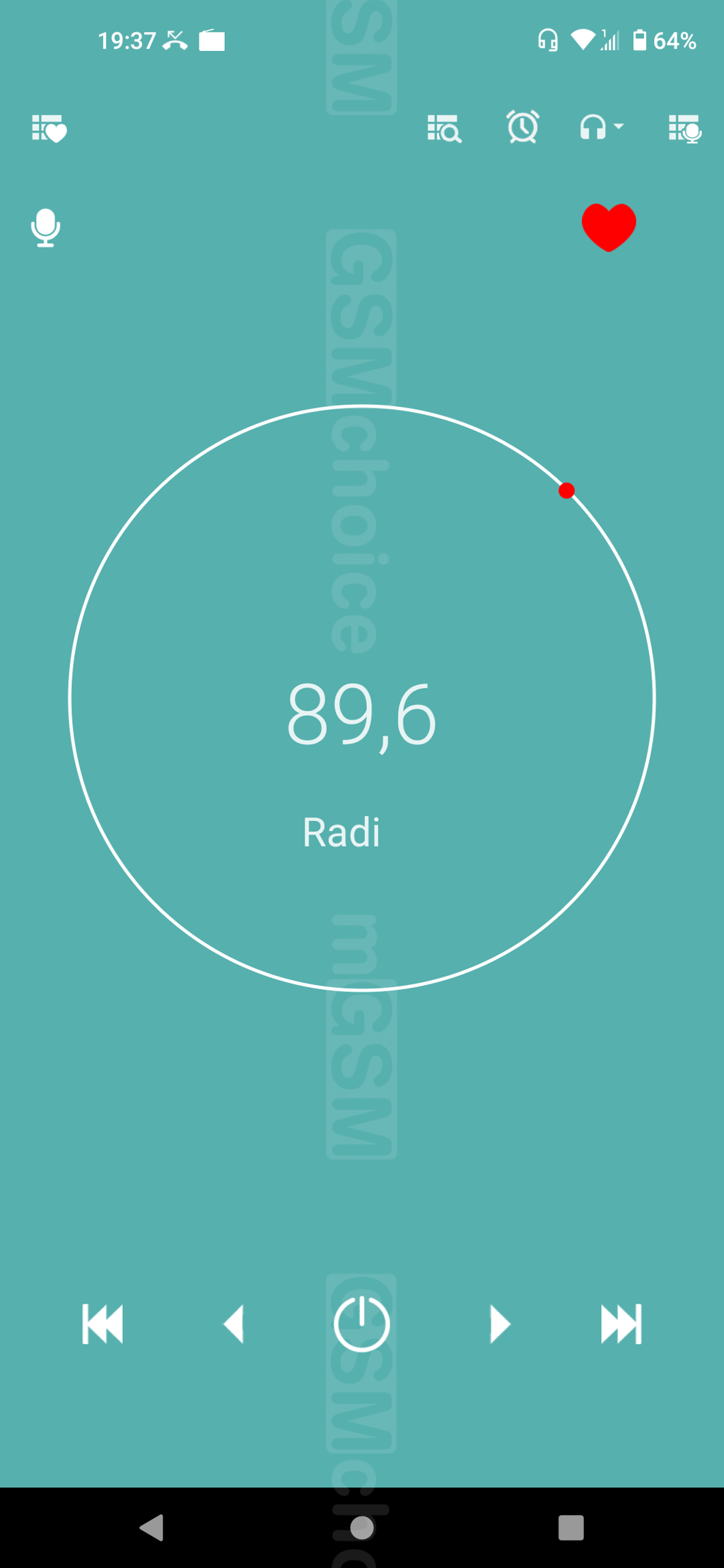724x1568 pixels.
Task: Turn the radio off with the power button
Action: pyautogui.click(x=361, y=1323)
